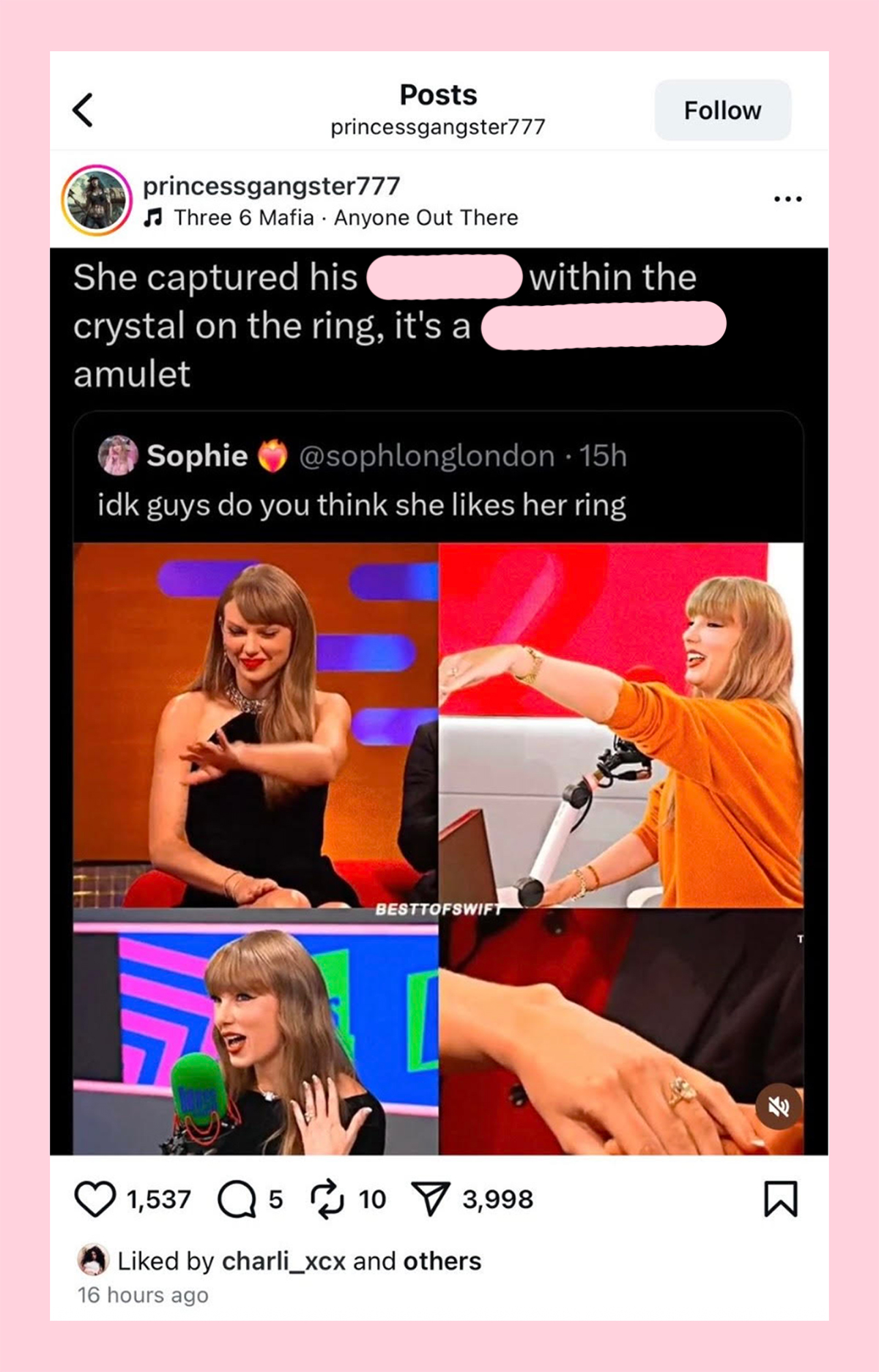The width and height of the screenshot is (879, 1372).
Task: Save the post with the bookmark icon
Action: click(780, 1199)
